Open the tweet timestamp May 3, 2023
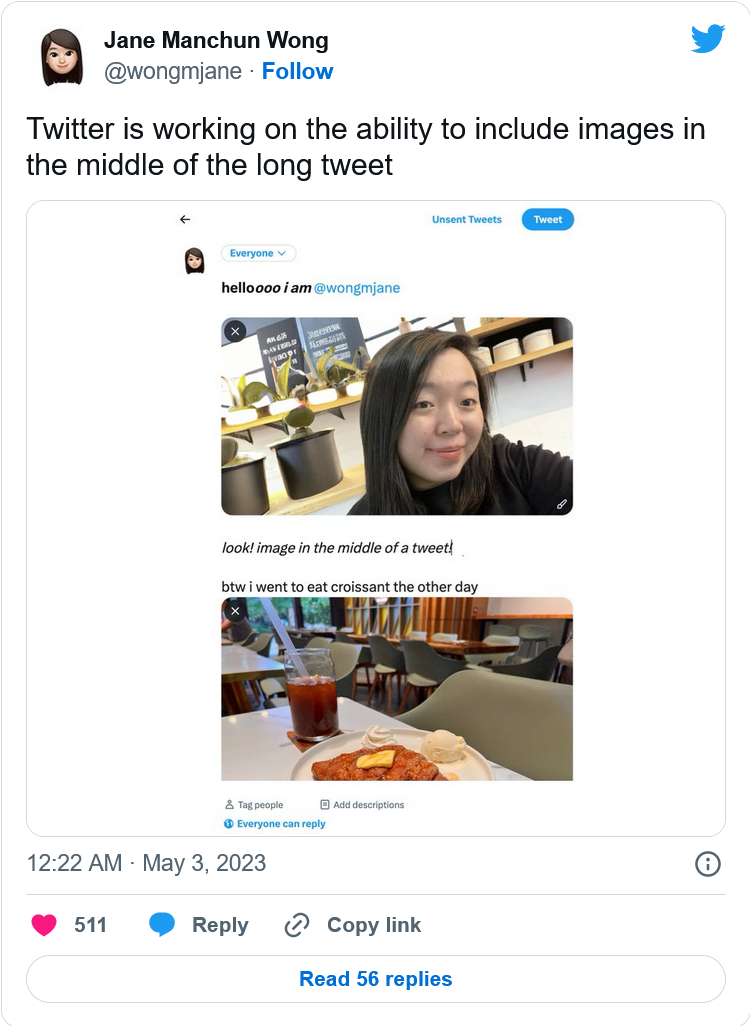The image size is (750, 1026). click(146, 863)
